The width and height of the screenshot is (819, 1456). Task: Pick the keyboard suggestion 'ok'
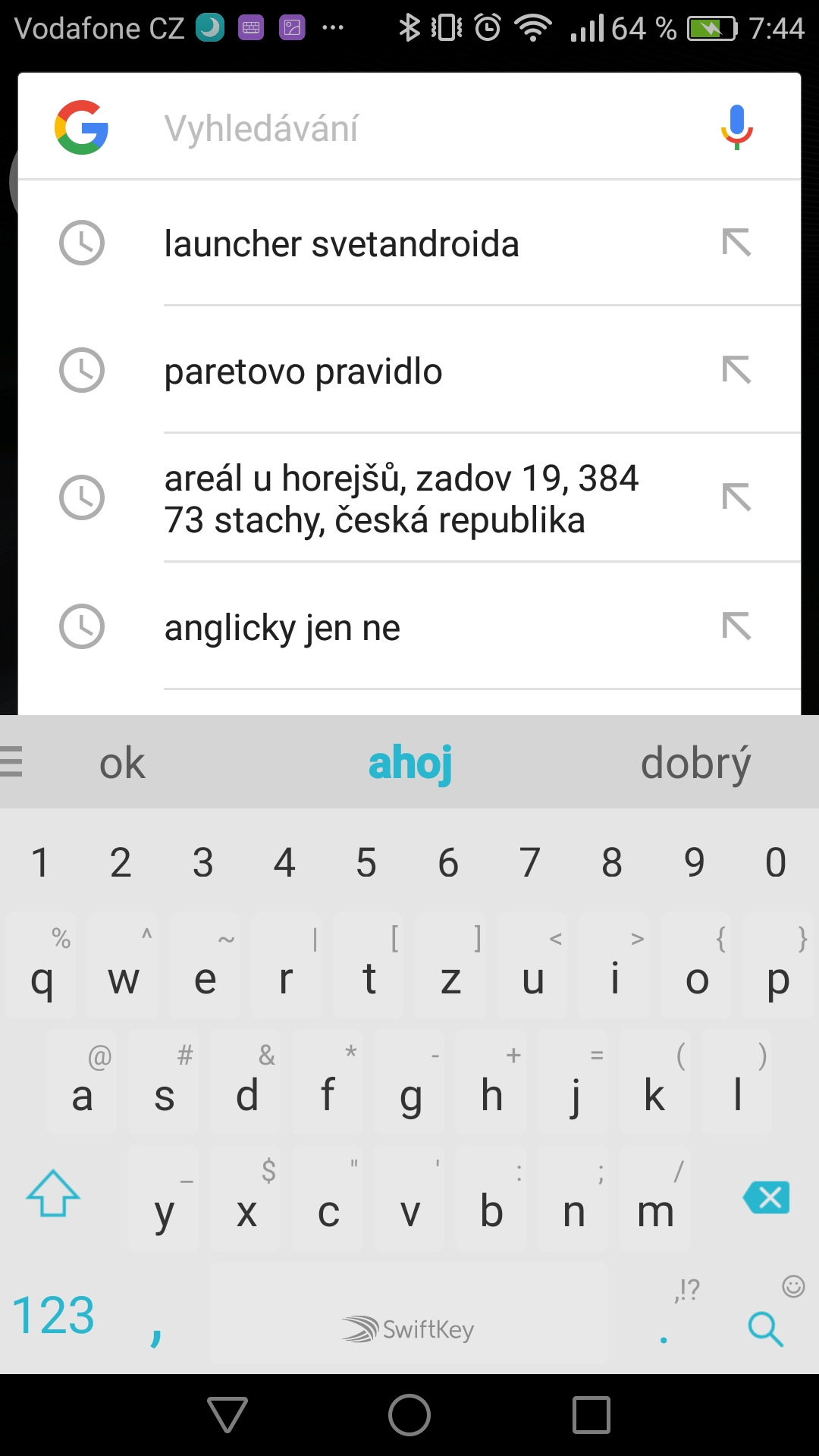[x=122, y=763]
